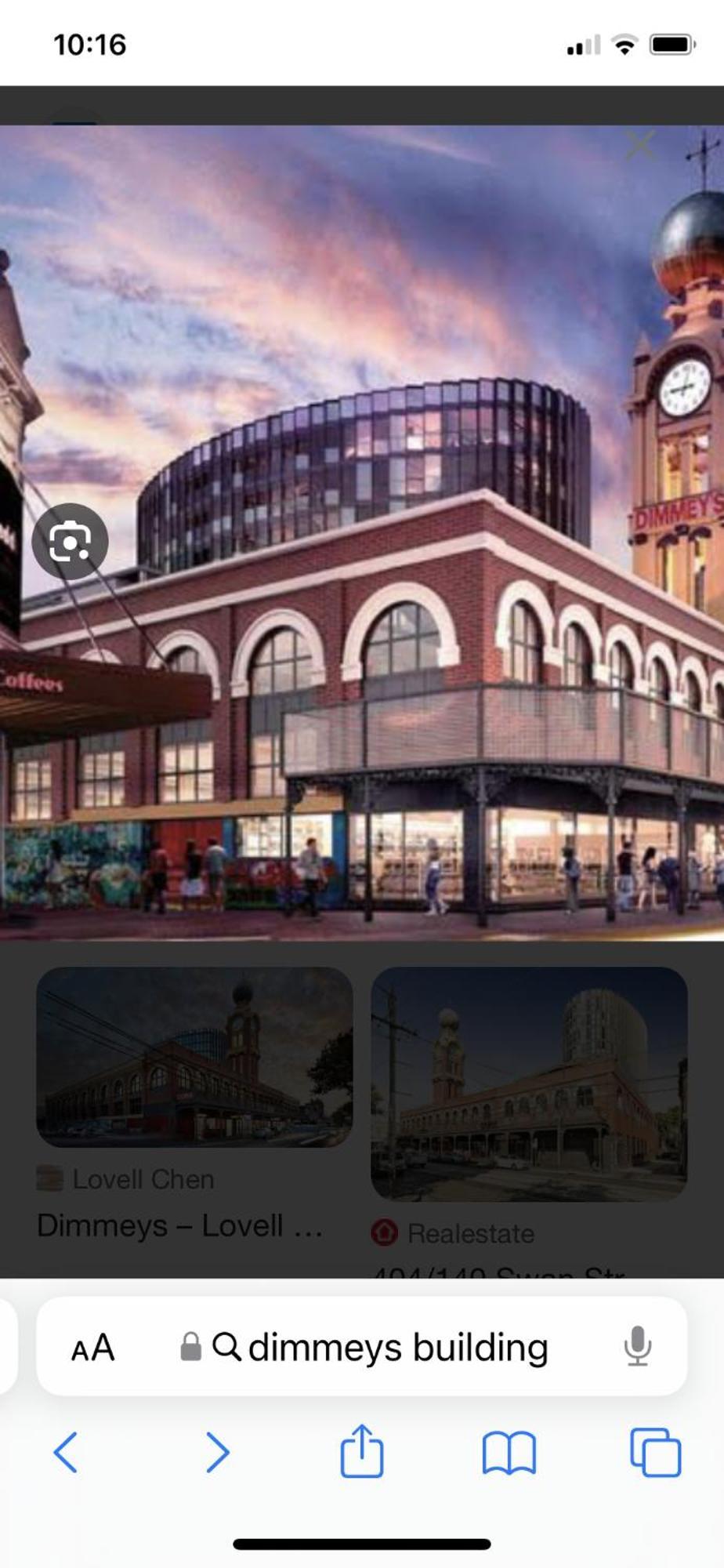
Task: Share this page
Action: 361,1451
